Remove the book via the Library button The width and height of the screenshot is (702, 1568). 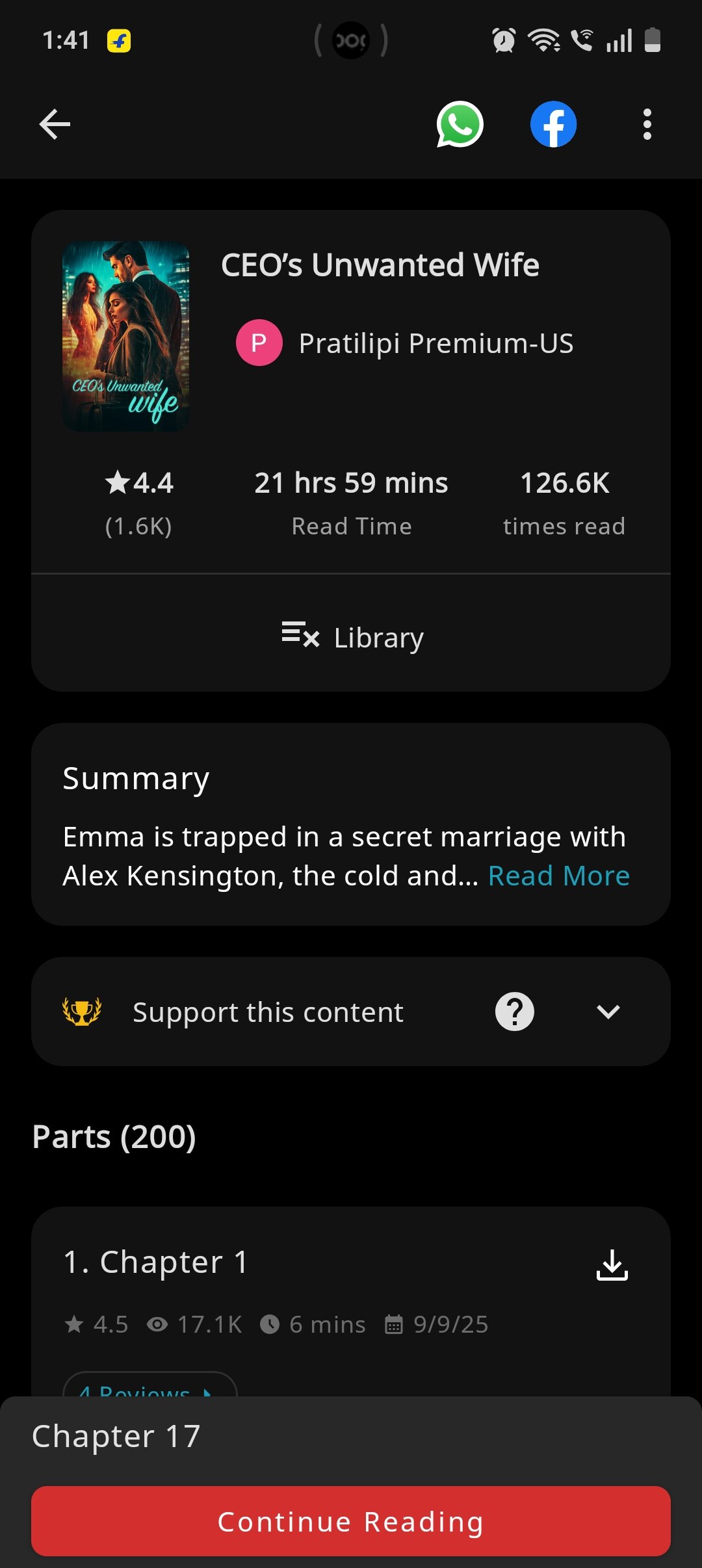click(x=351, y=637)
